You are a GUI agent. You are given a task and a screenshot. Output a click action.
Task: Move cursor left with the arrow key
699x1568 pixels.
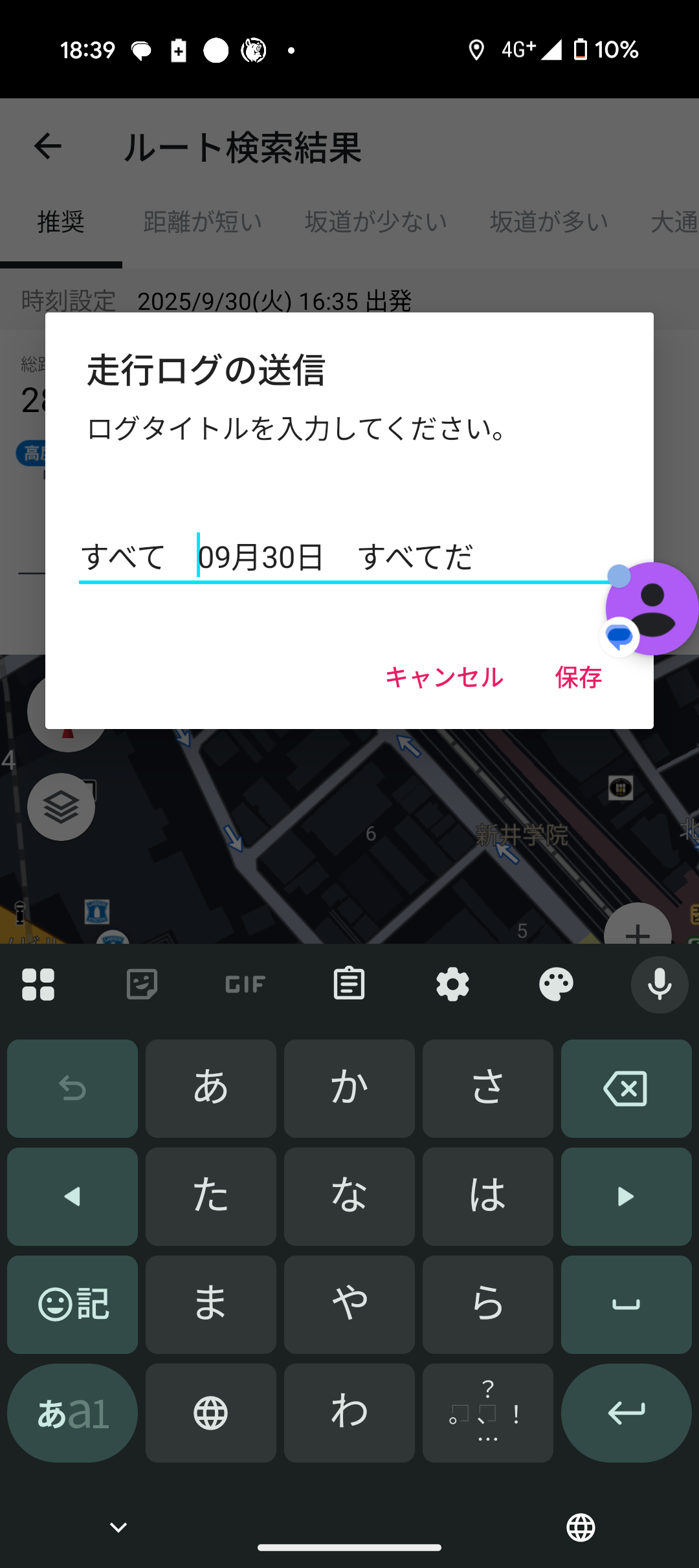[72, 1197]
